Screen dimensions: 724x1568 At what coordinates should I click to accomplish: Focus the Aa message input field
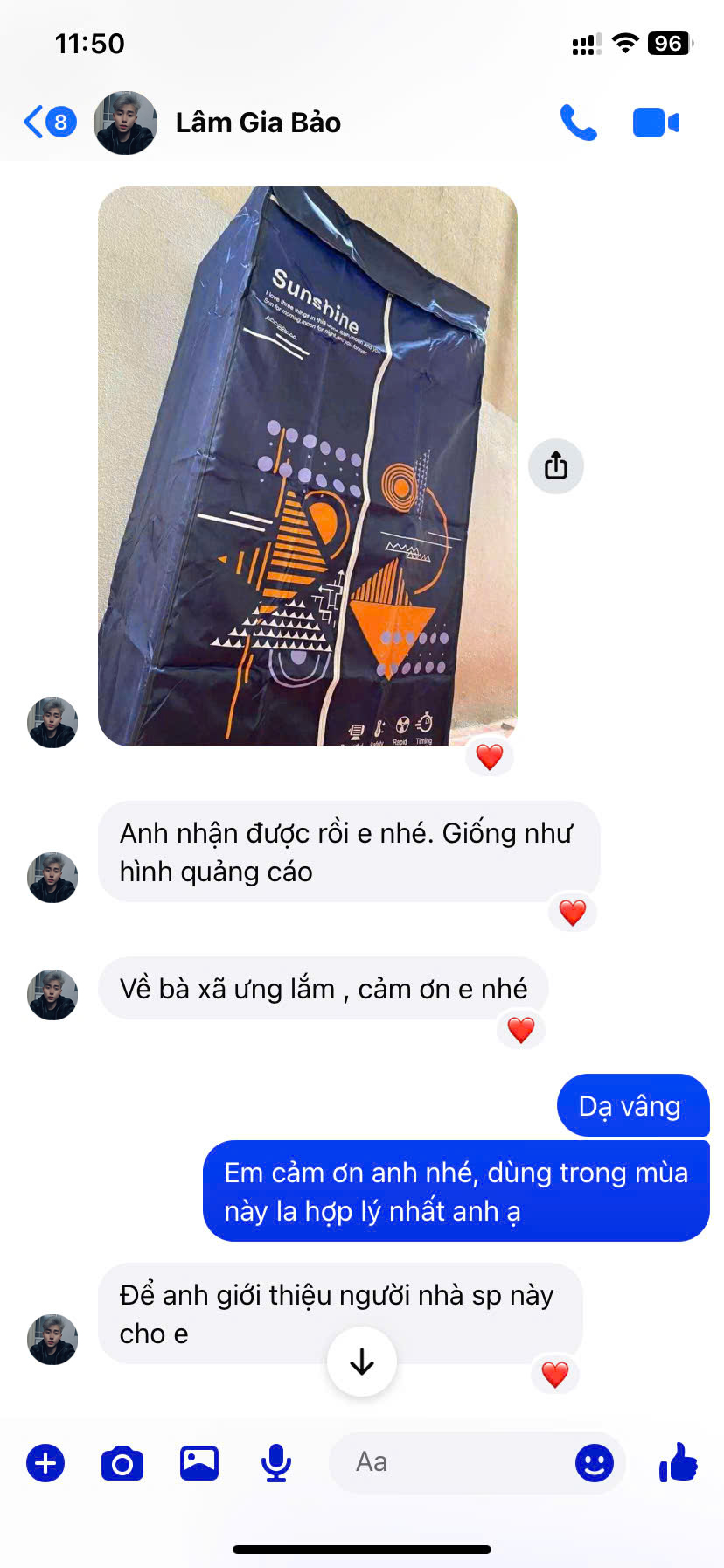pyautogui.click(x=450, y=1462)
